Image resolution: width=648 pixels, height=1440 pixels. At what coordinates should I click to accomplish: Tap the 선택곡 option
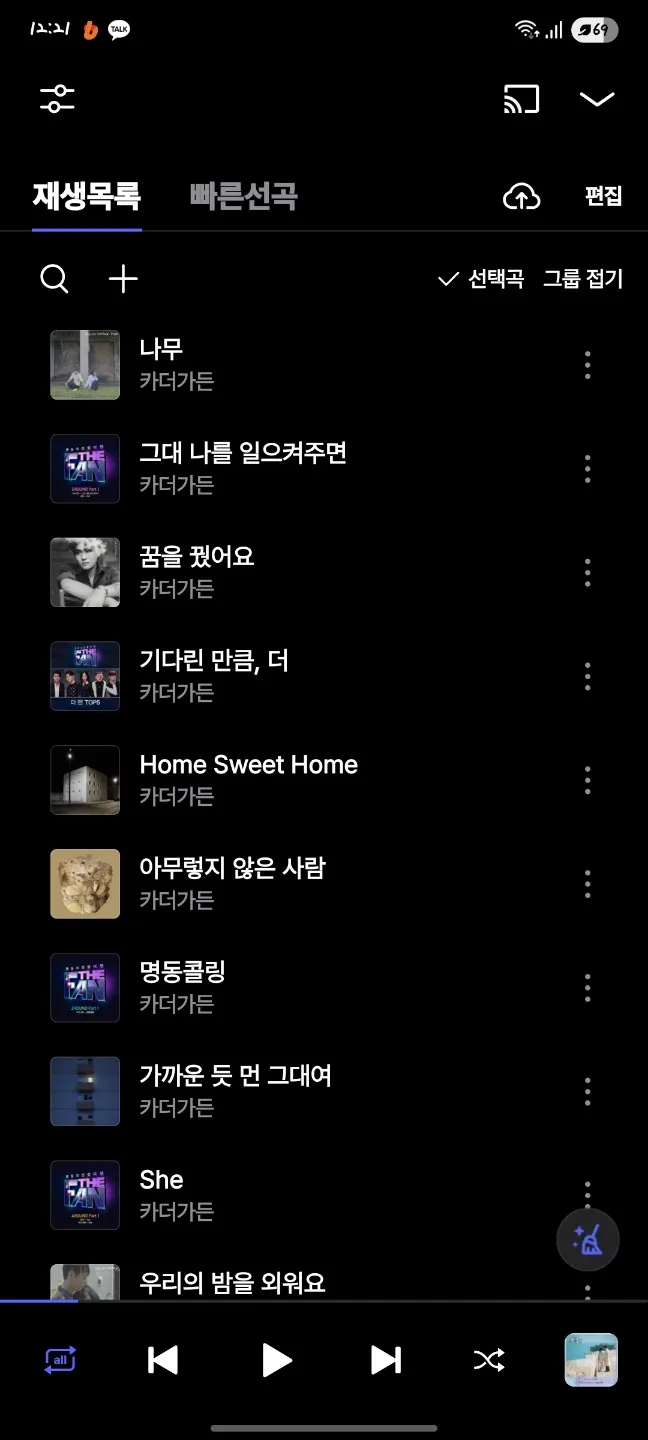click(481, 279)
